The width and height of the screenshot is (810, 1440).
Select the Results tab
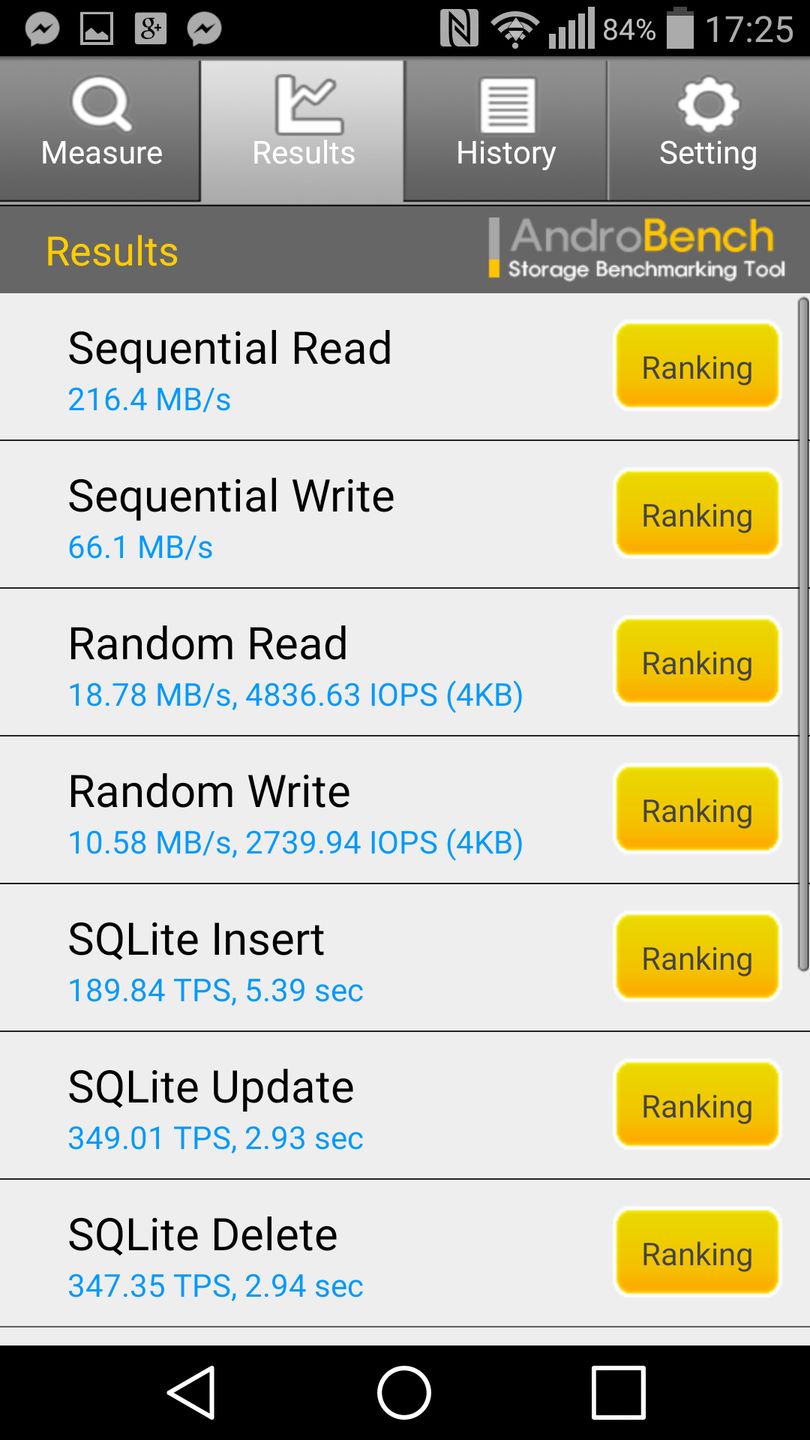(303, 130)
